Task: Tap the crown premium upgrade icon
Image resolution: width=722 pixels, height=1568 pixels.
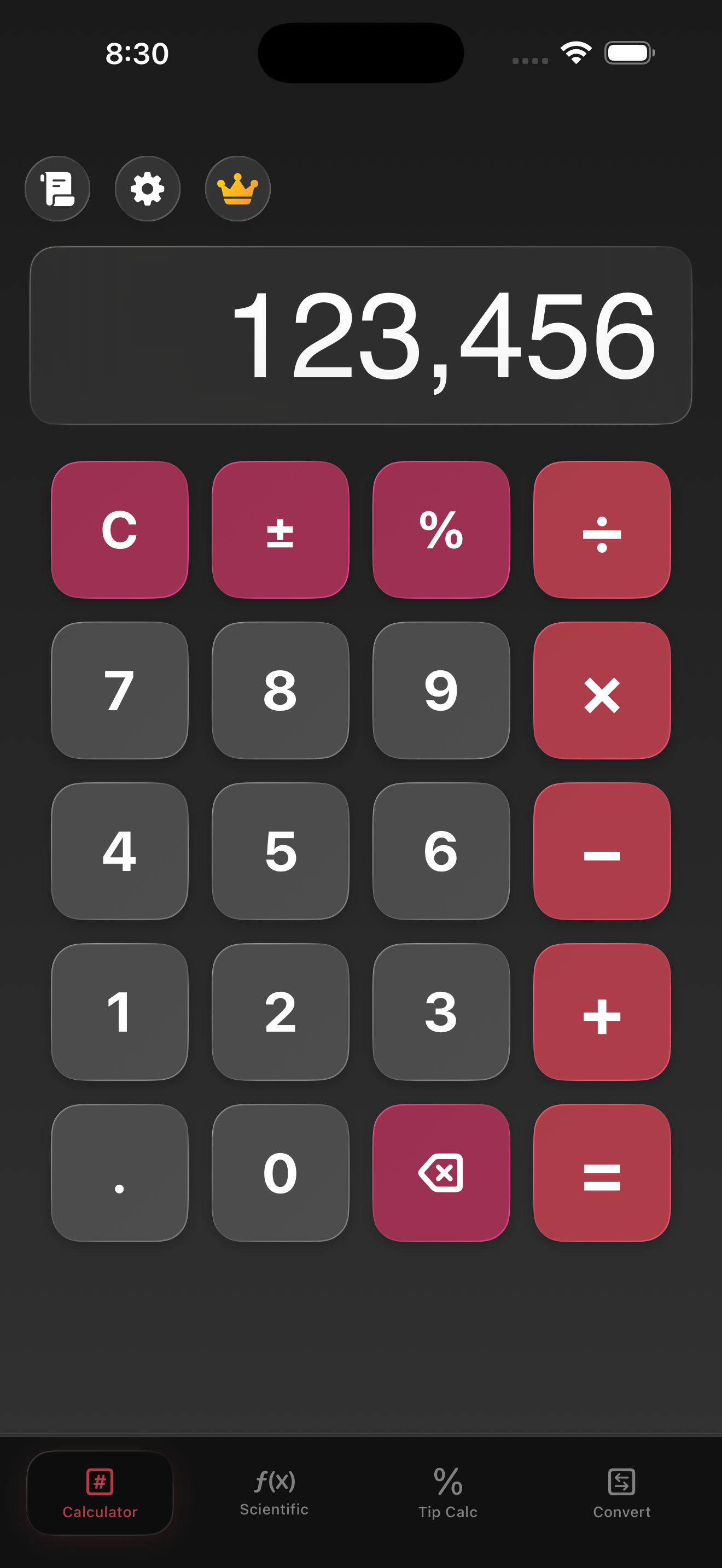Action: point(237,189)
